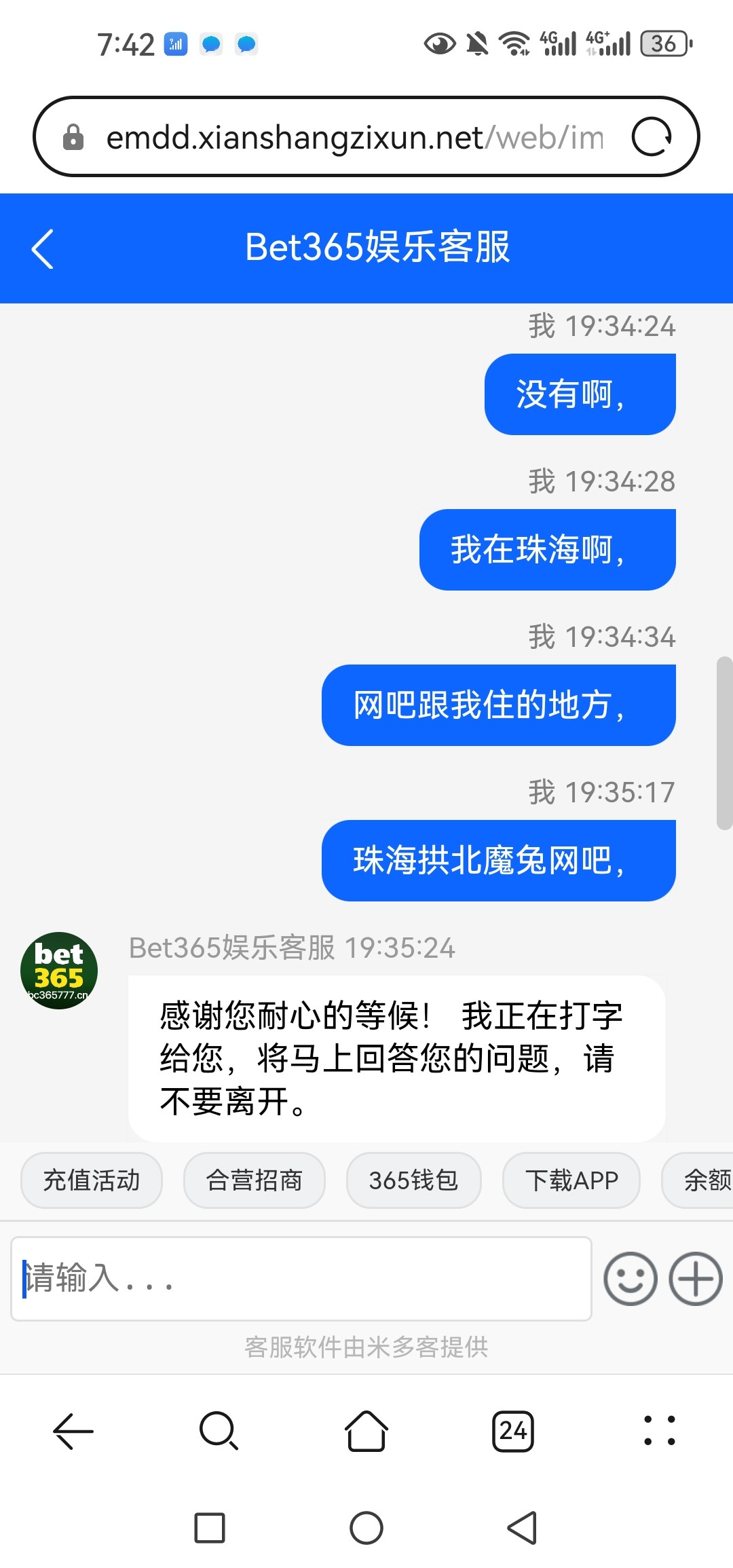Reload the page in the address bar

point(652,137)
